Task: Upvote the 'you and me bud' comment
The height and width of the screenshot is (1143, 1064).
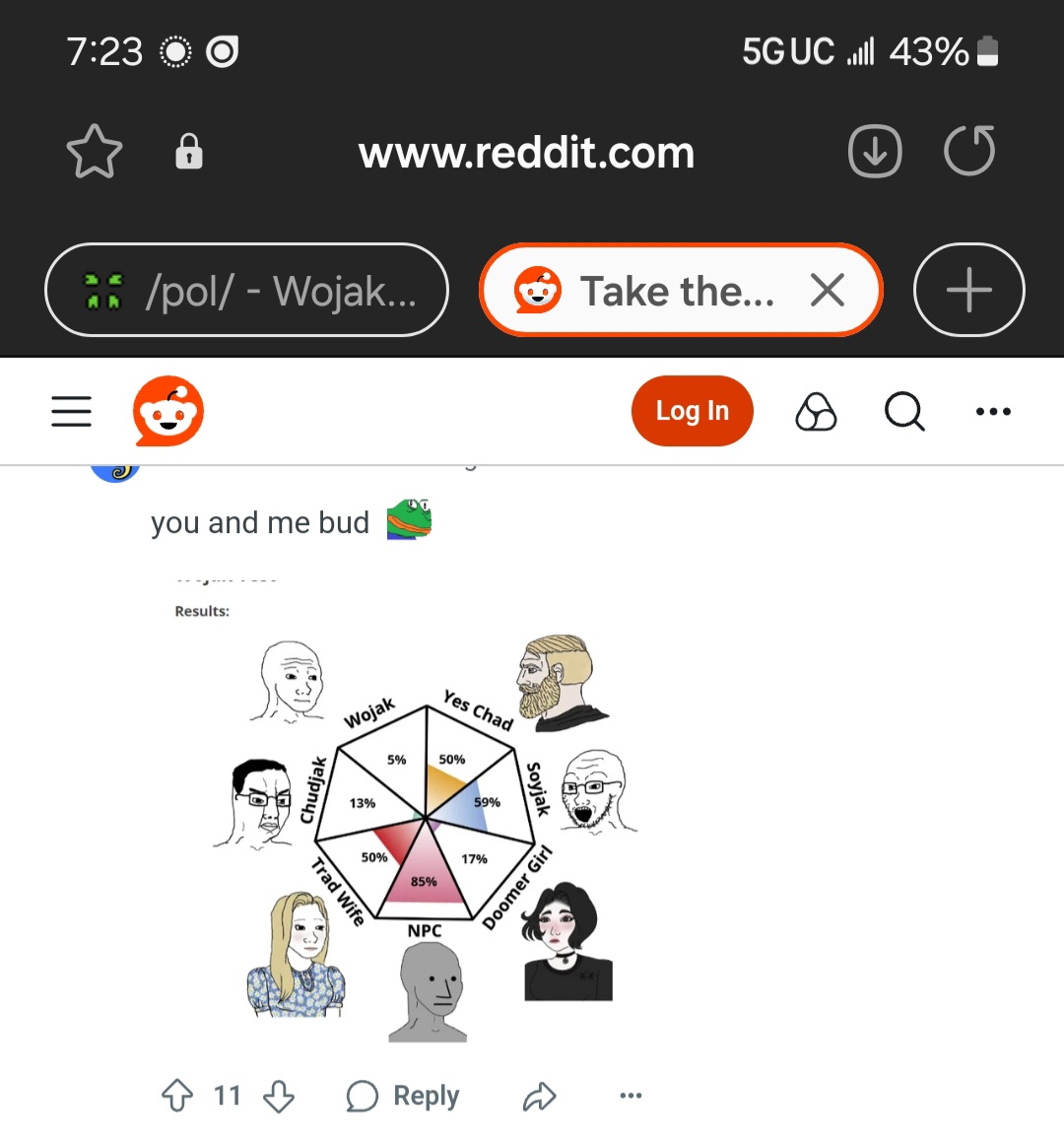Action: point(177,1095)
